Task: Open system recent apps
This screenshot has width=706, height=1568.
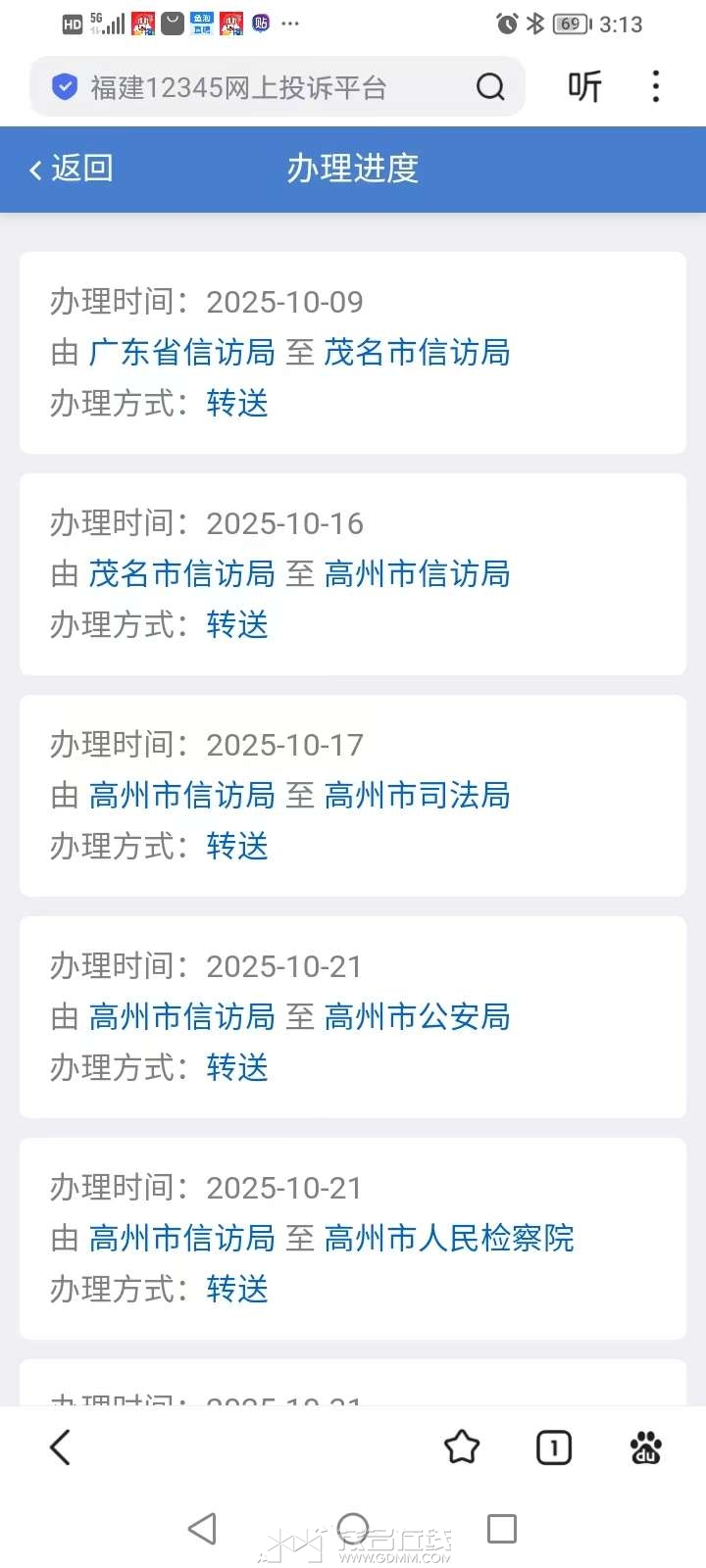Action: coord(502,1528)
